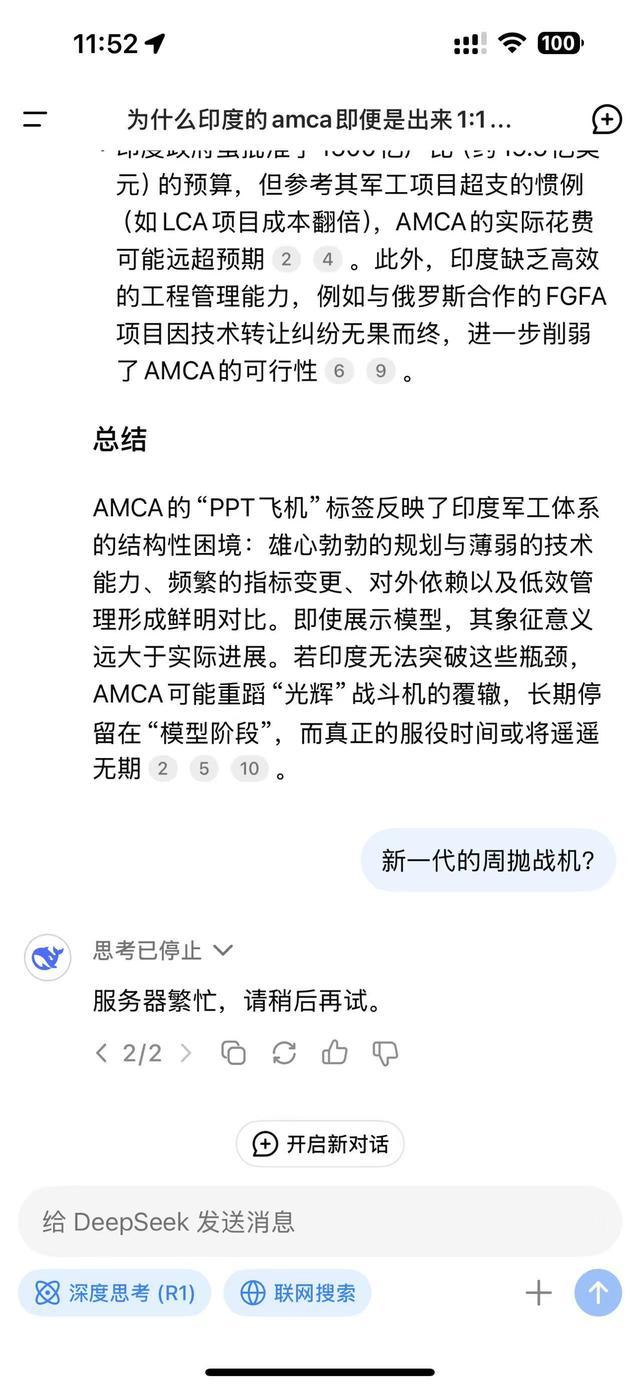Open the sidebar menu

click(35, 120)
